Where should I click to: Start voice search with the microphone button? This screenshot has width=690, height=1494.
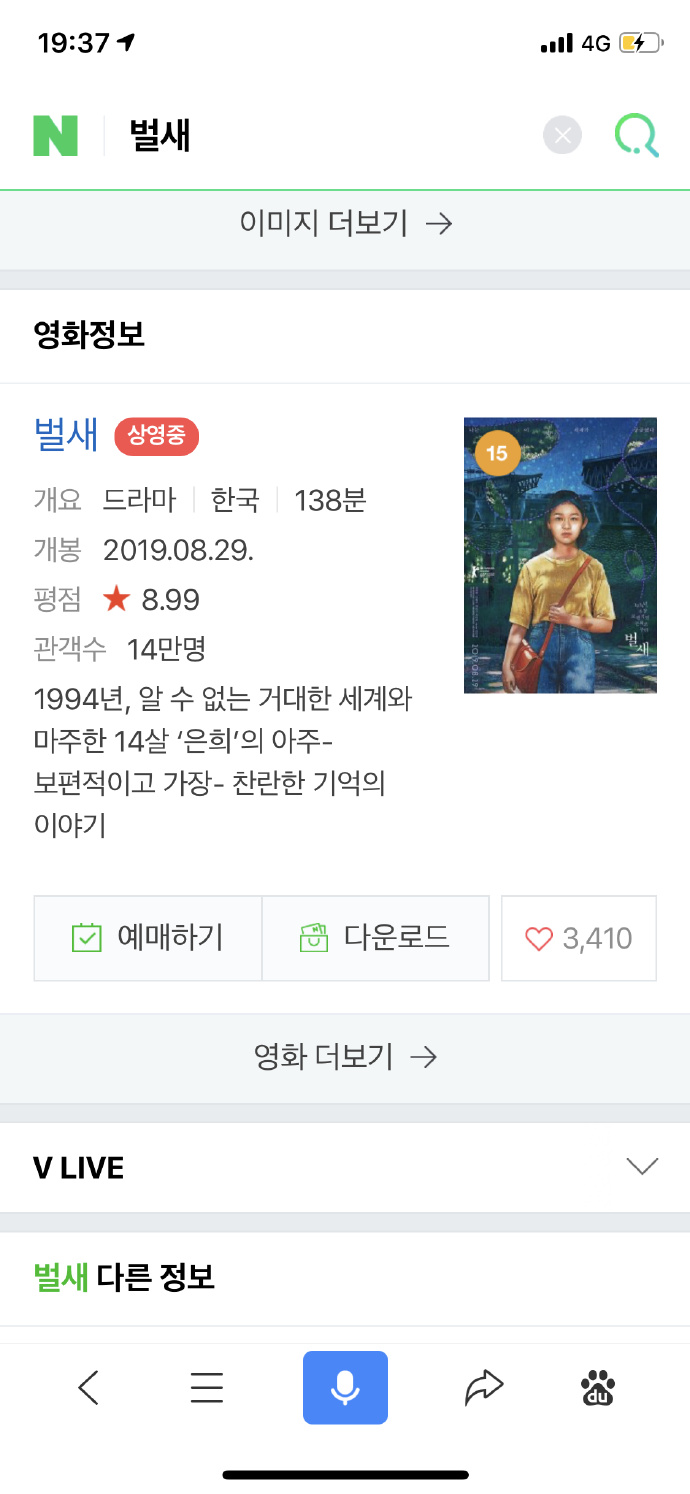345,1387
